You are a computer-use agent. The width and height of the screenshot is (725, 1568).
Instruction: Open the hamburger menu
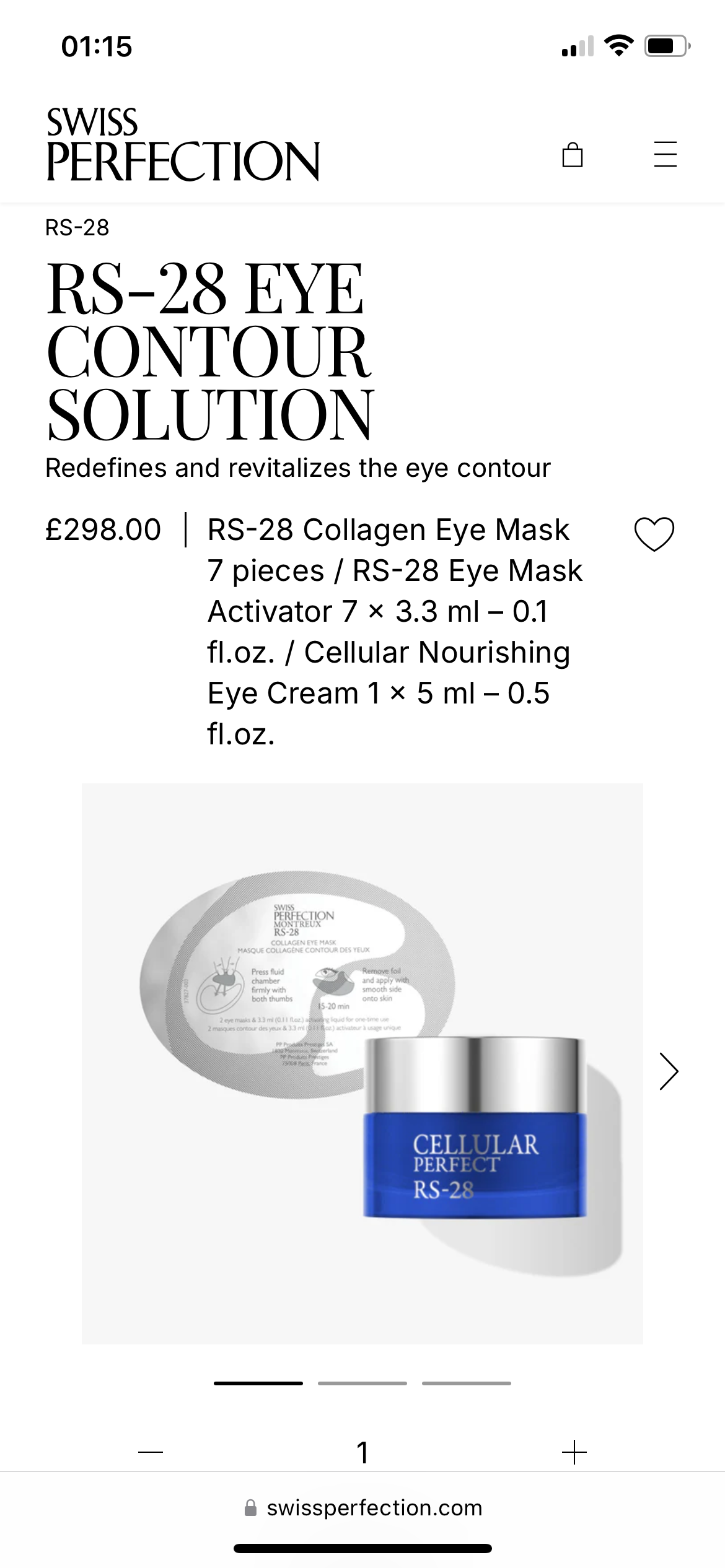[665, 154]
